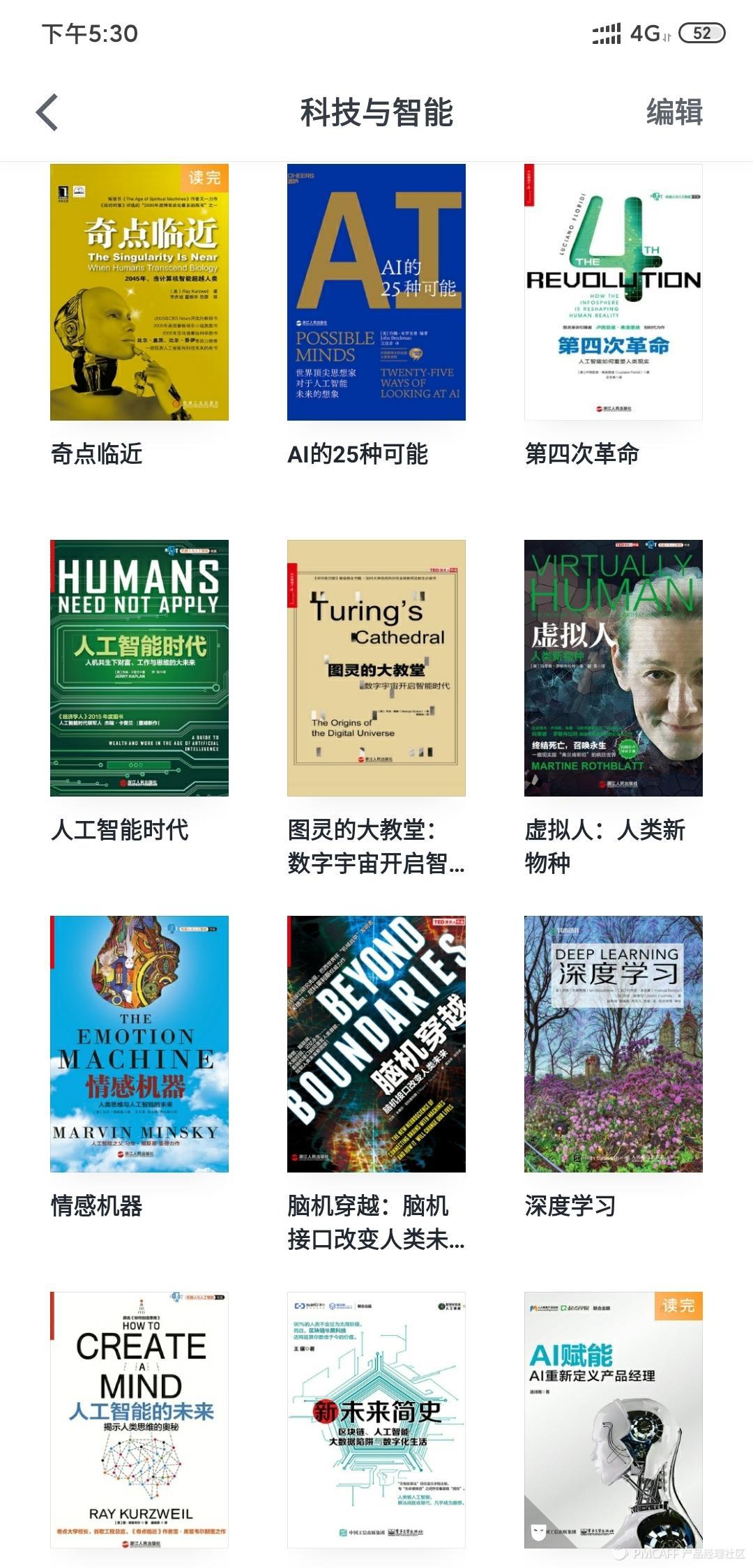Screen dimensions: 753x1568
Task: Open the book 新未来简史
Action: click(376, 1419)
